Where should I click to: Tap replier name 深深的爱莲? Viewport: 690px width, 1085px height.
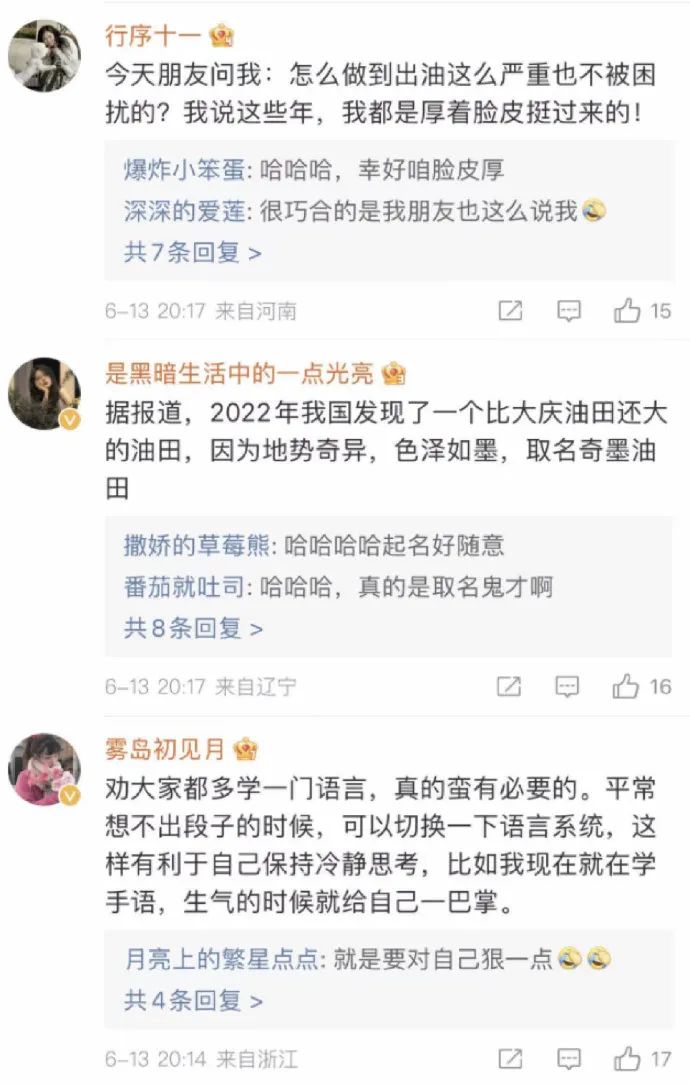point(184,211)
